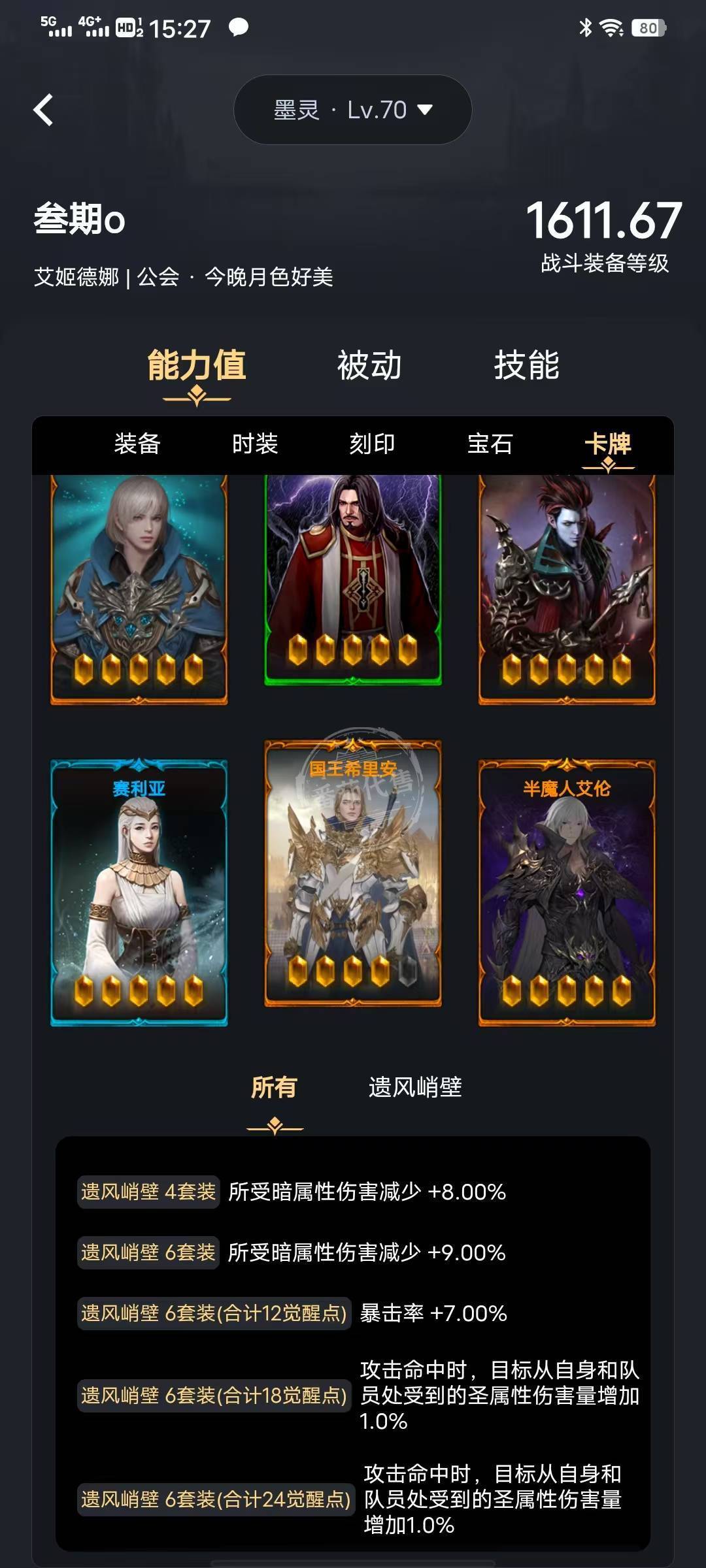
Task: Switch to the 技能 tab
Action: click(x=526, y=365)
